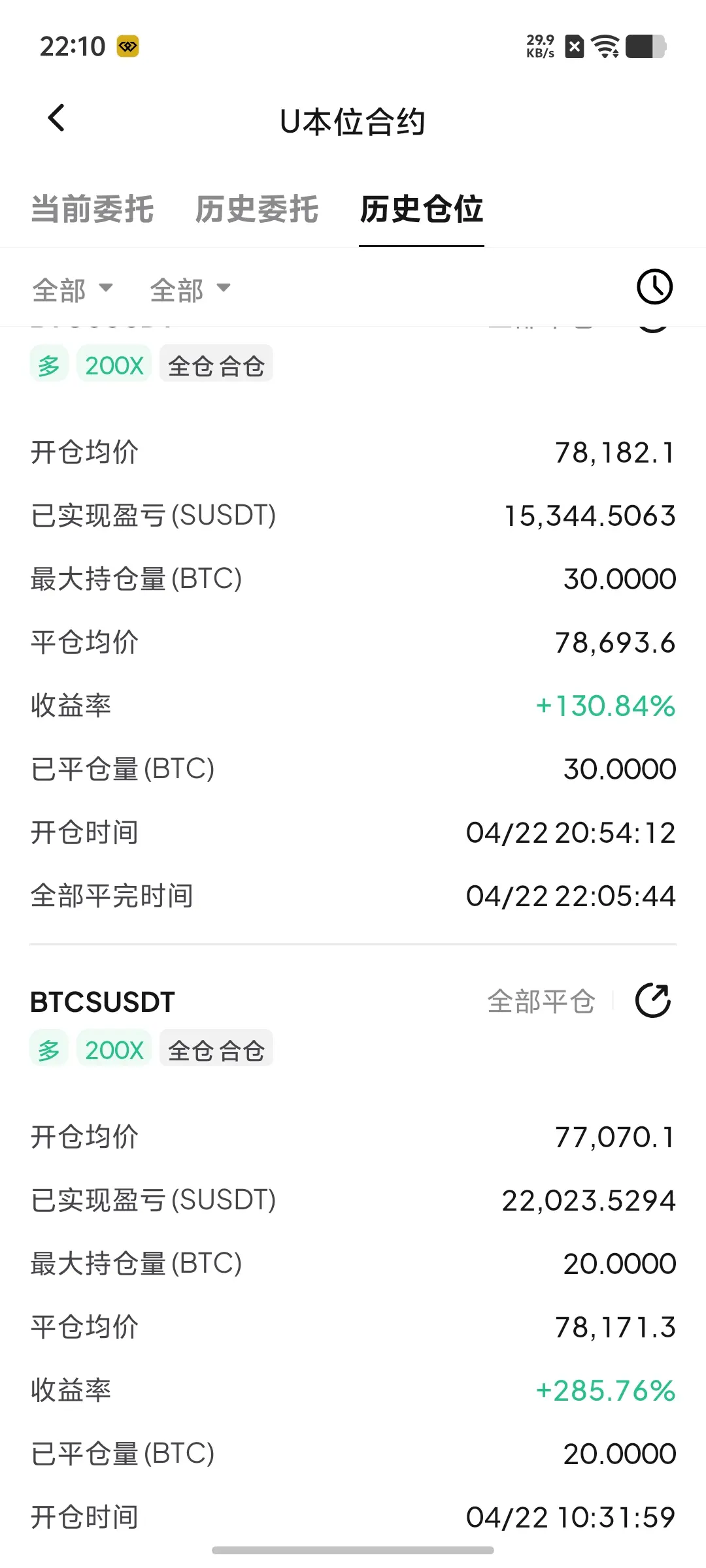The image size is (706, 1568).
Task: Share the BTCSUSDT 77,070.1 position record
Action: tap(653, 1001)
